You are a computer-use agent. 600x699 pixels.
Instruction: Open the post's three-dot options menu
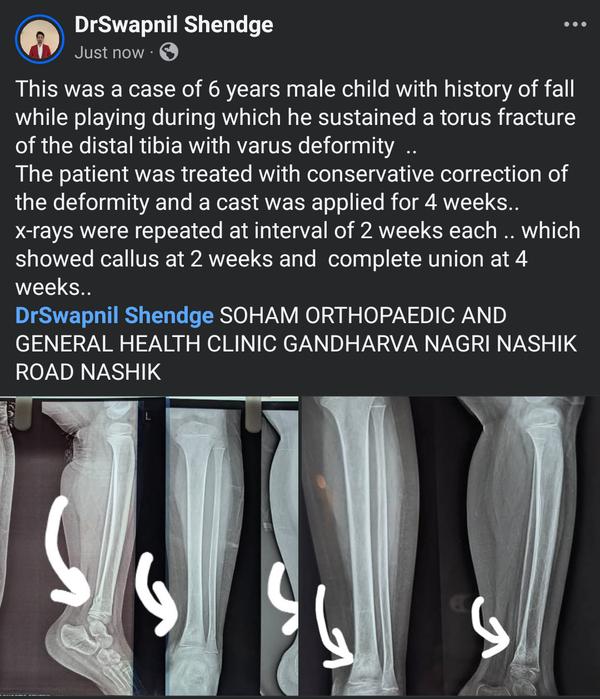[575, 22]
